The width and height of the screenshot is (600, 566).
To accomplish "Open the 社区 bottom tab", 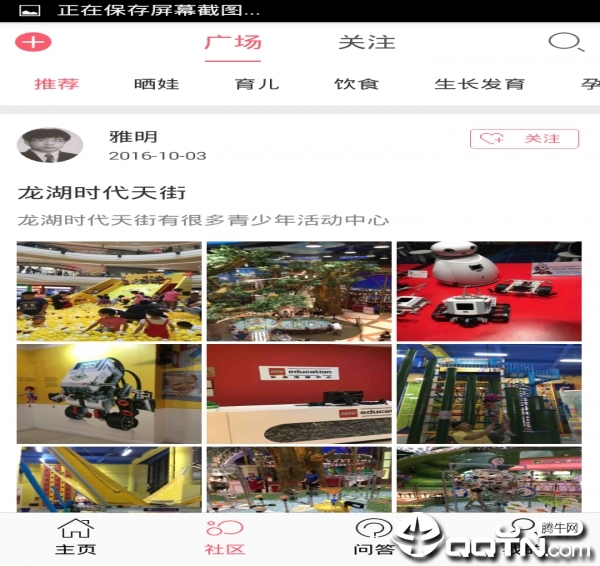I will pos(225,538).
